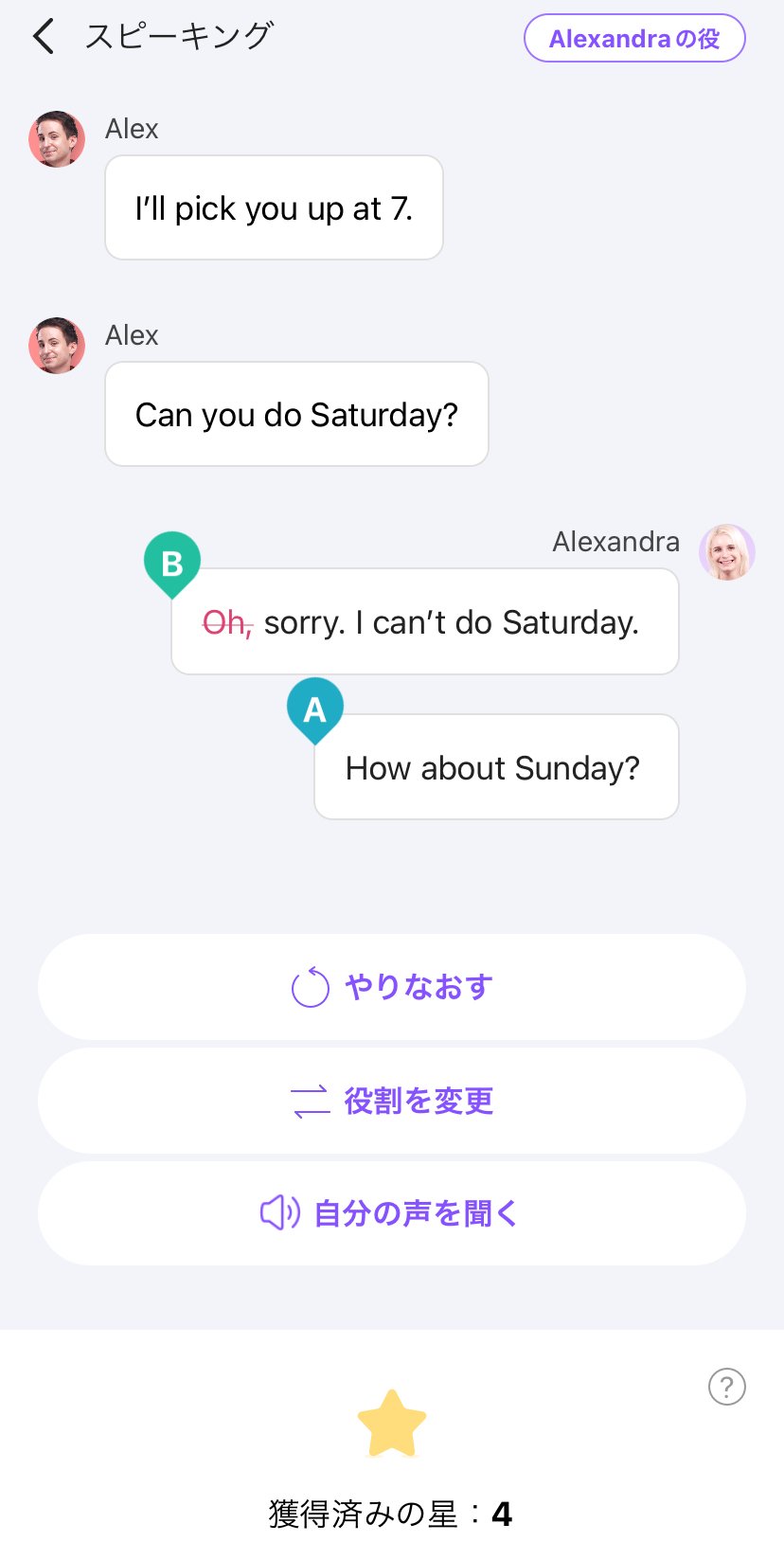
Task: Tap the "How about Sunday?" bubble
Action: 495,767
